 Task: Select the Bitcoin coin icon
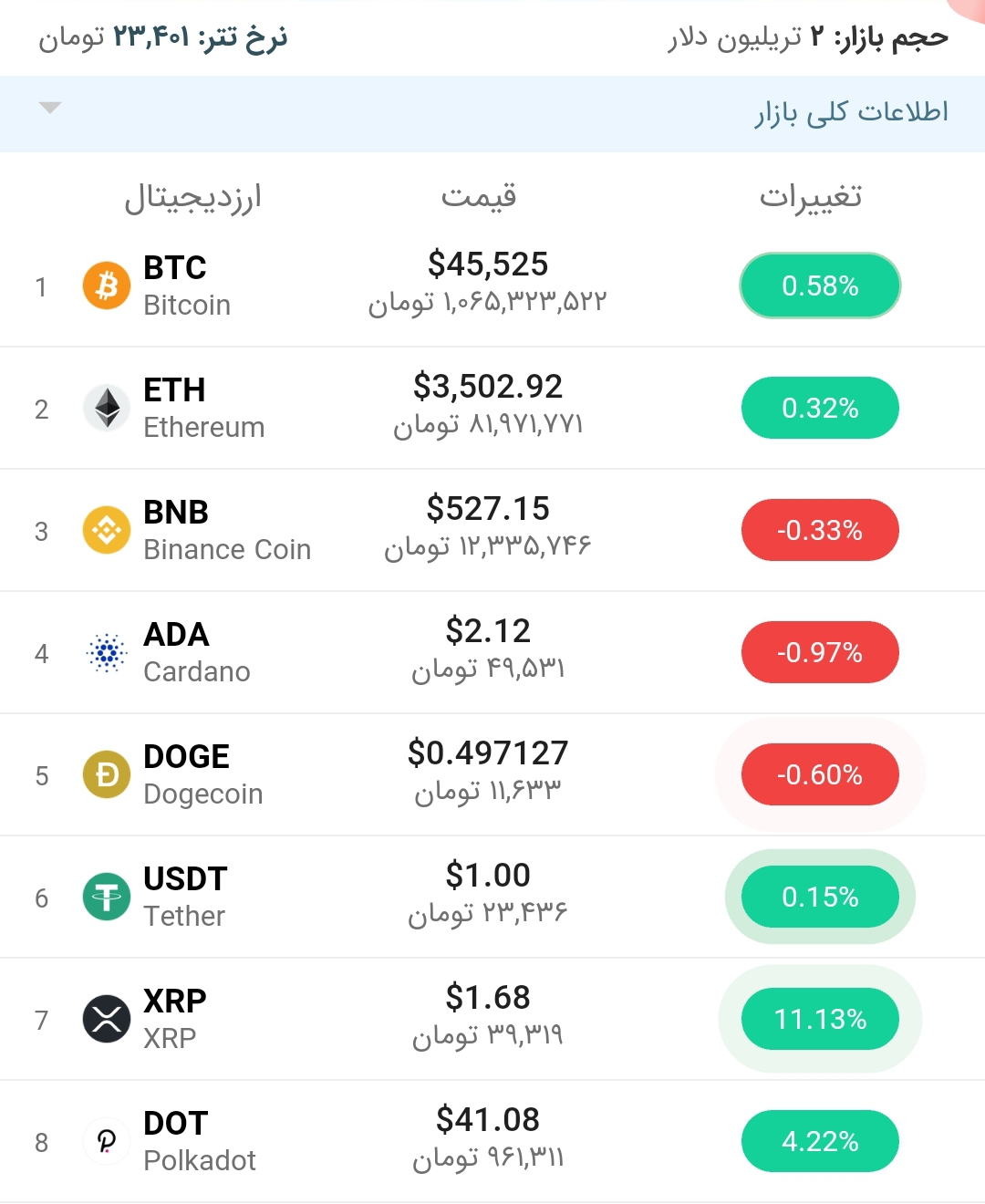[x=107, y=285]
